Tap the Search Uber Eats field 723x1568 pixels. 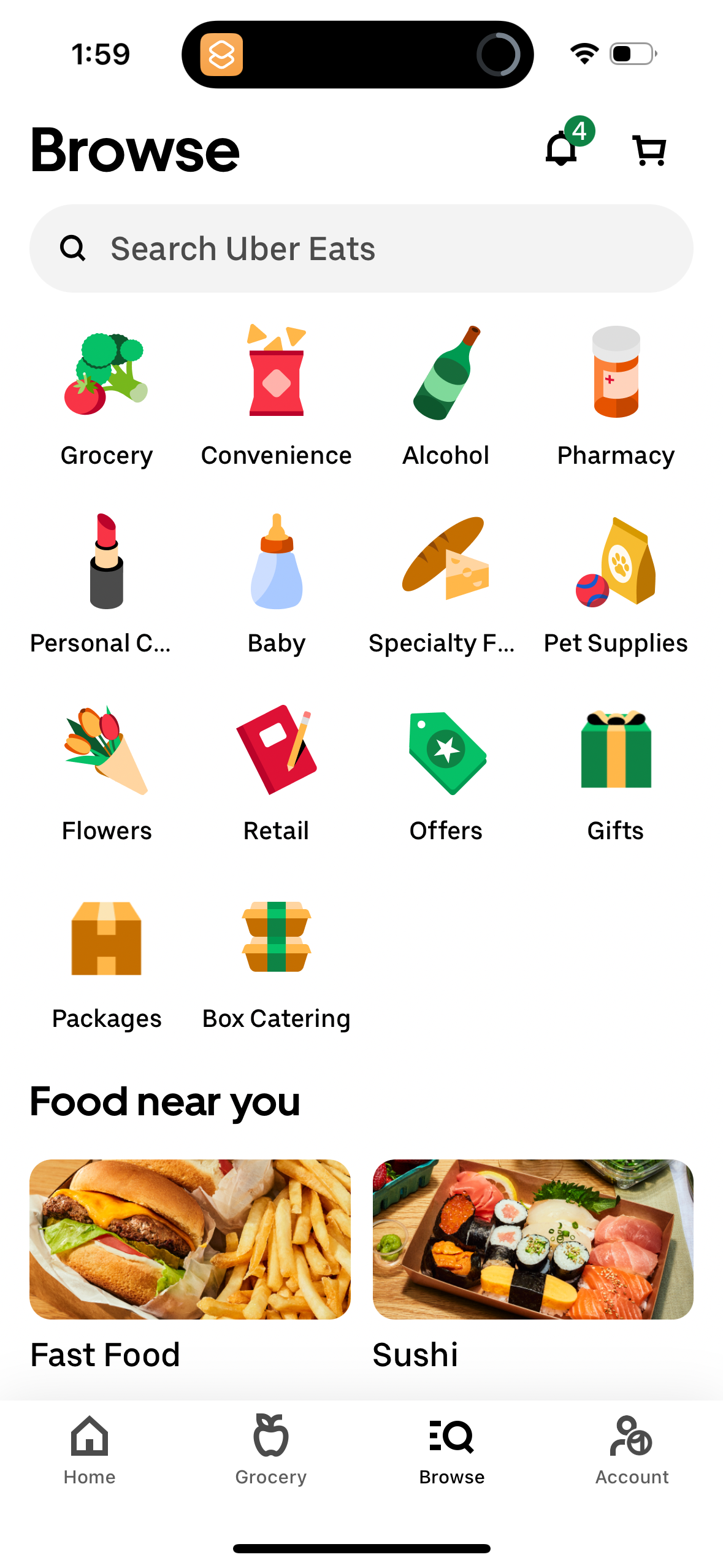(x=361, y=248)
